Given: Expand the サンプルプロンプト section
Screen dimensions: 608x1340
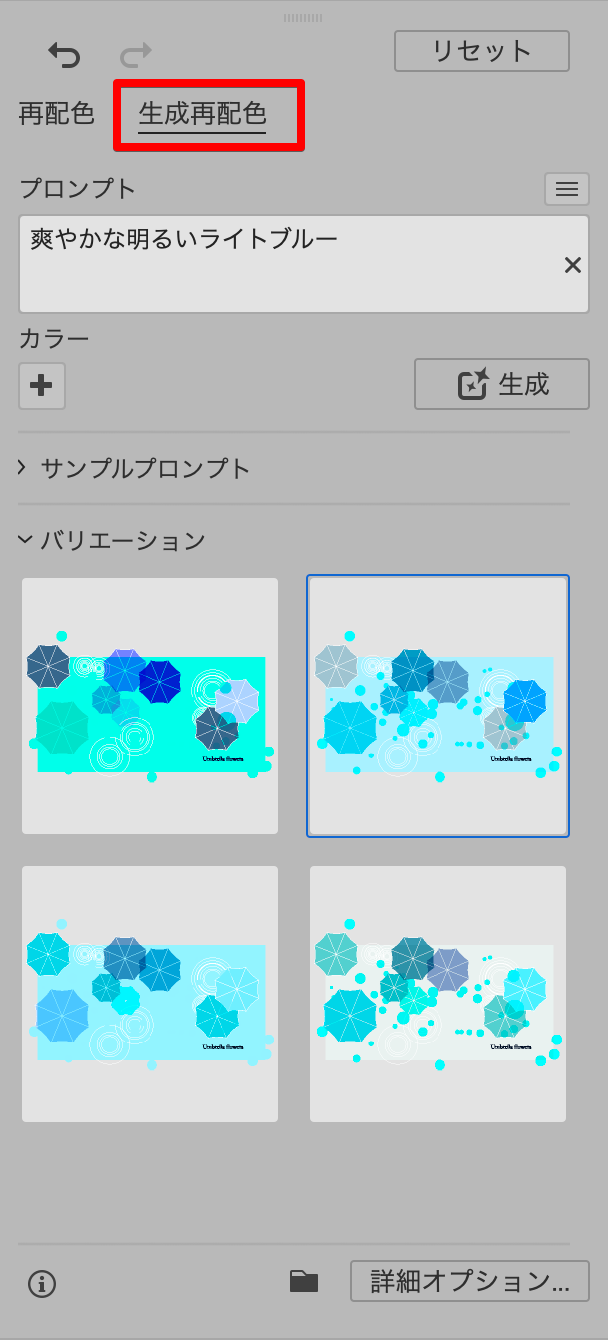Looking at the screenshot, I should (135, 468).
